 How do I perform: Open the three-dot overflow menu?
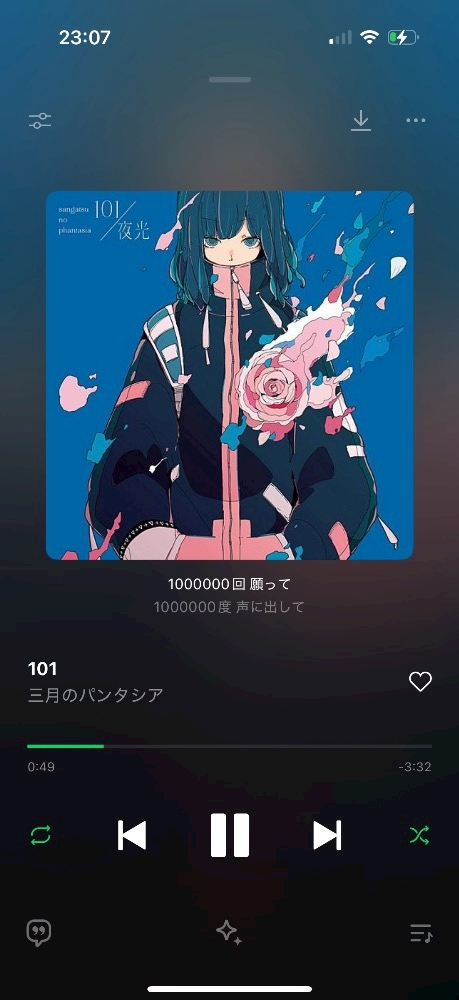[x=416, y=121]
